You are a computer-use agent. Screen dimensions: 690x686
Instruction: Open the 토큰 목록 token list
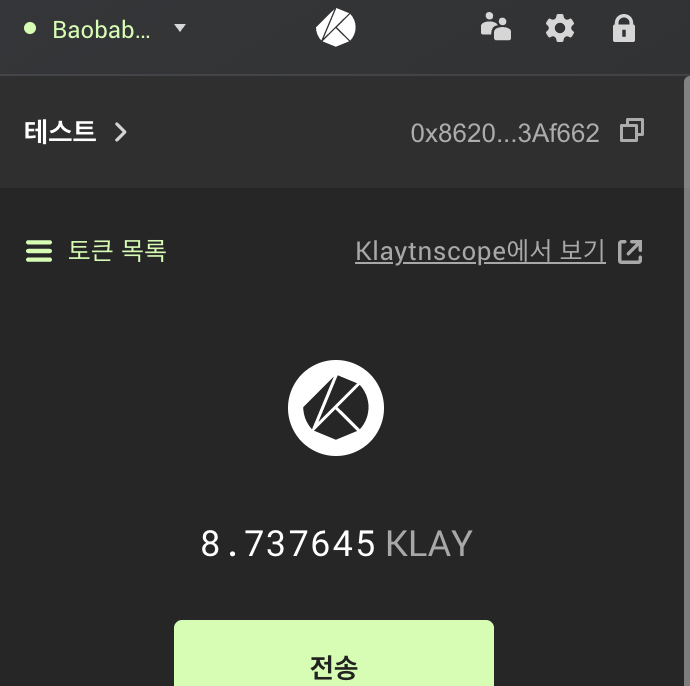[x=96, y=250]
